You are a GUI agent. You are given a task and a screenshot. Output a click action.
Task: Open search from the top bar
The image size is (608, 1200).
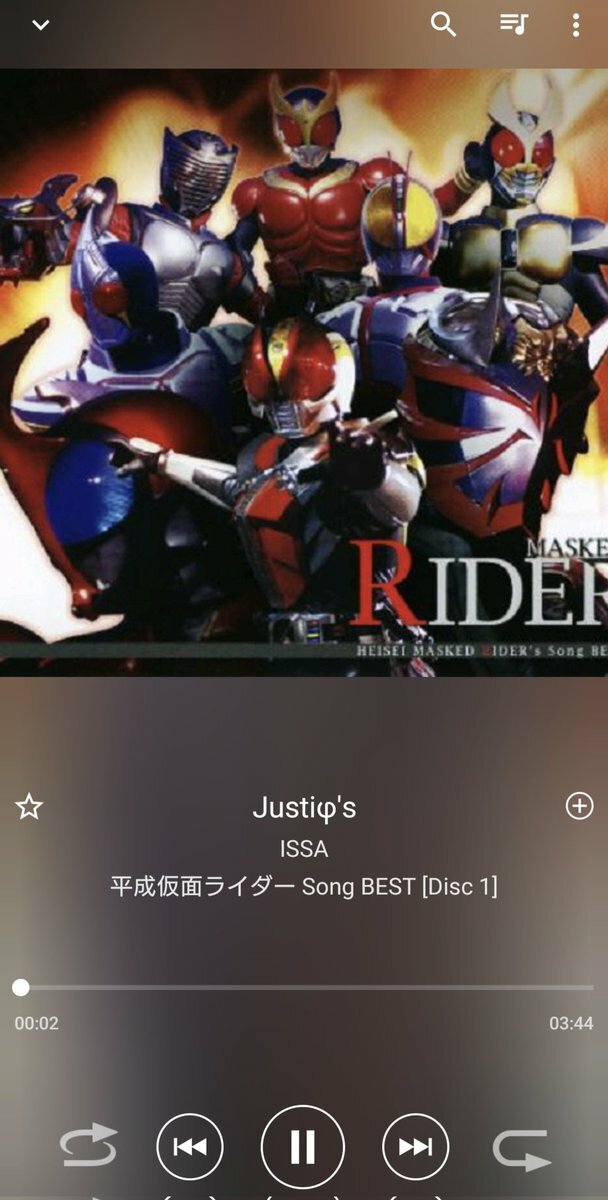[443, 25]
